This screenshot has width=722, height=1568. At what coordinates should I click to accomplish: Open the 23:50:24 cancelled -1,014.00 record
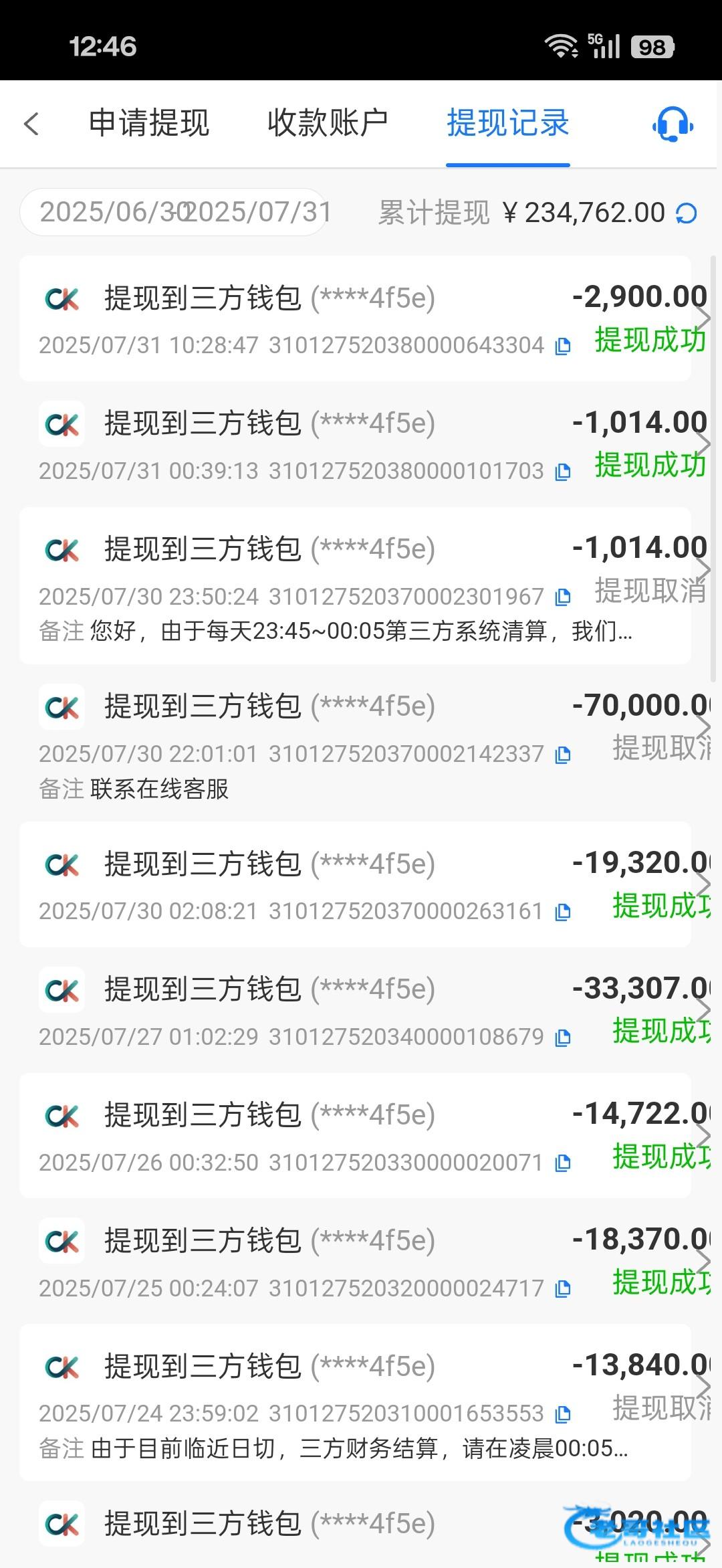pyautogui.click(x=355, y=585)
